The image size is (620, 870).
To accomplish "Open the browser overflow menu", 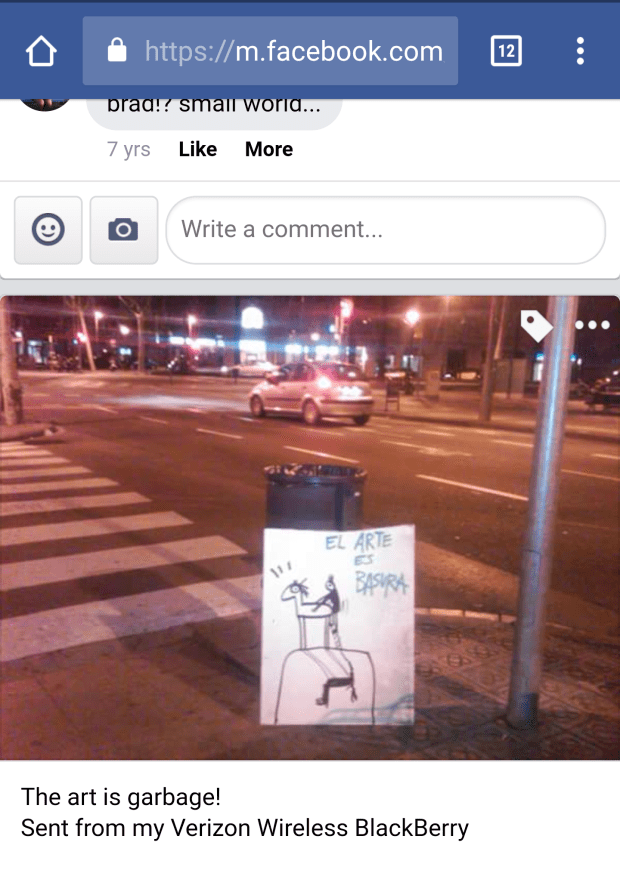I will coord(580,51).
